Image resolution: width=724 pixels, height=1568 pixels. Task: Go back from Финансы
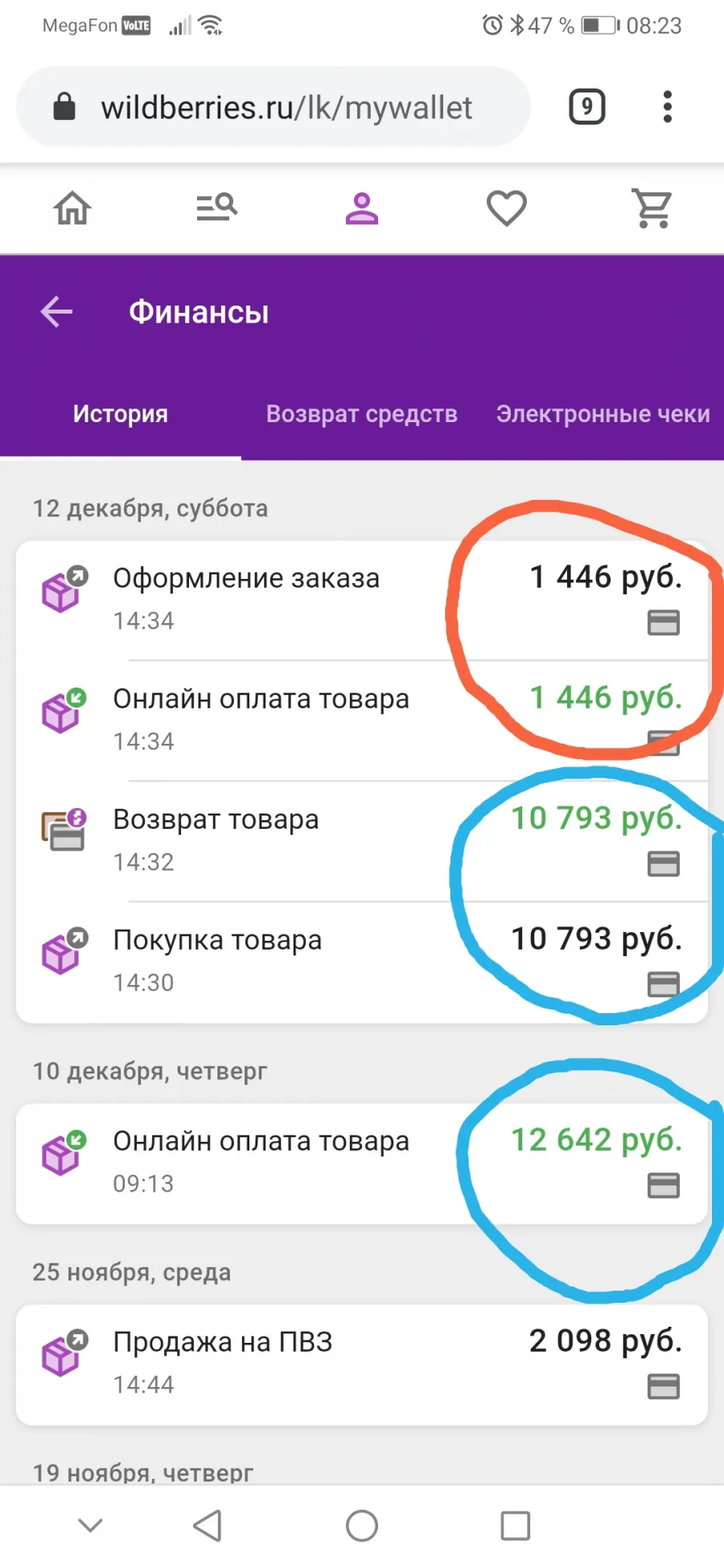pyautogui.click(x=56, y=312)
